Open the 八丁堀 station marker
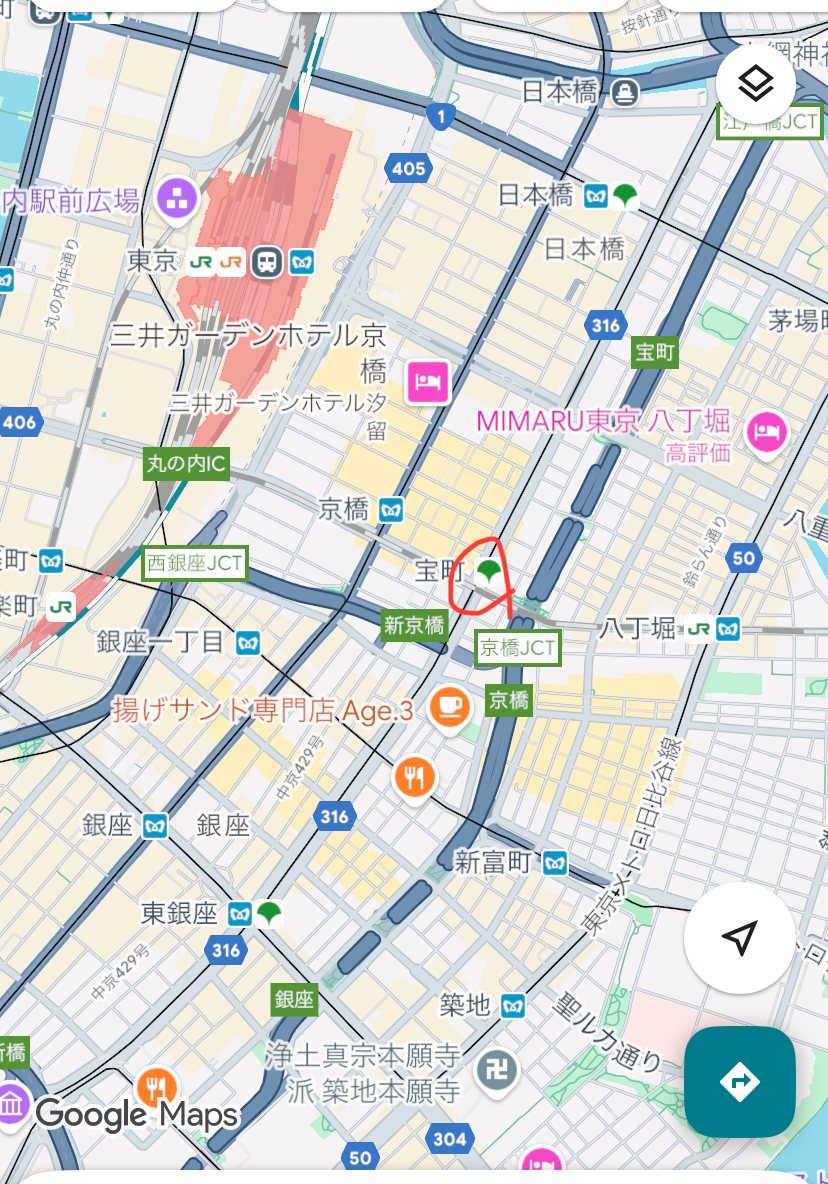The image size is (828, 1184). coord(714,629)
